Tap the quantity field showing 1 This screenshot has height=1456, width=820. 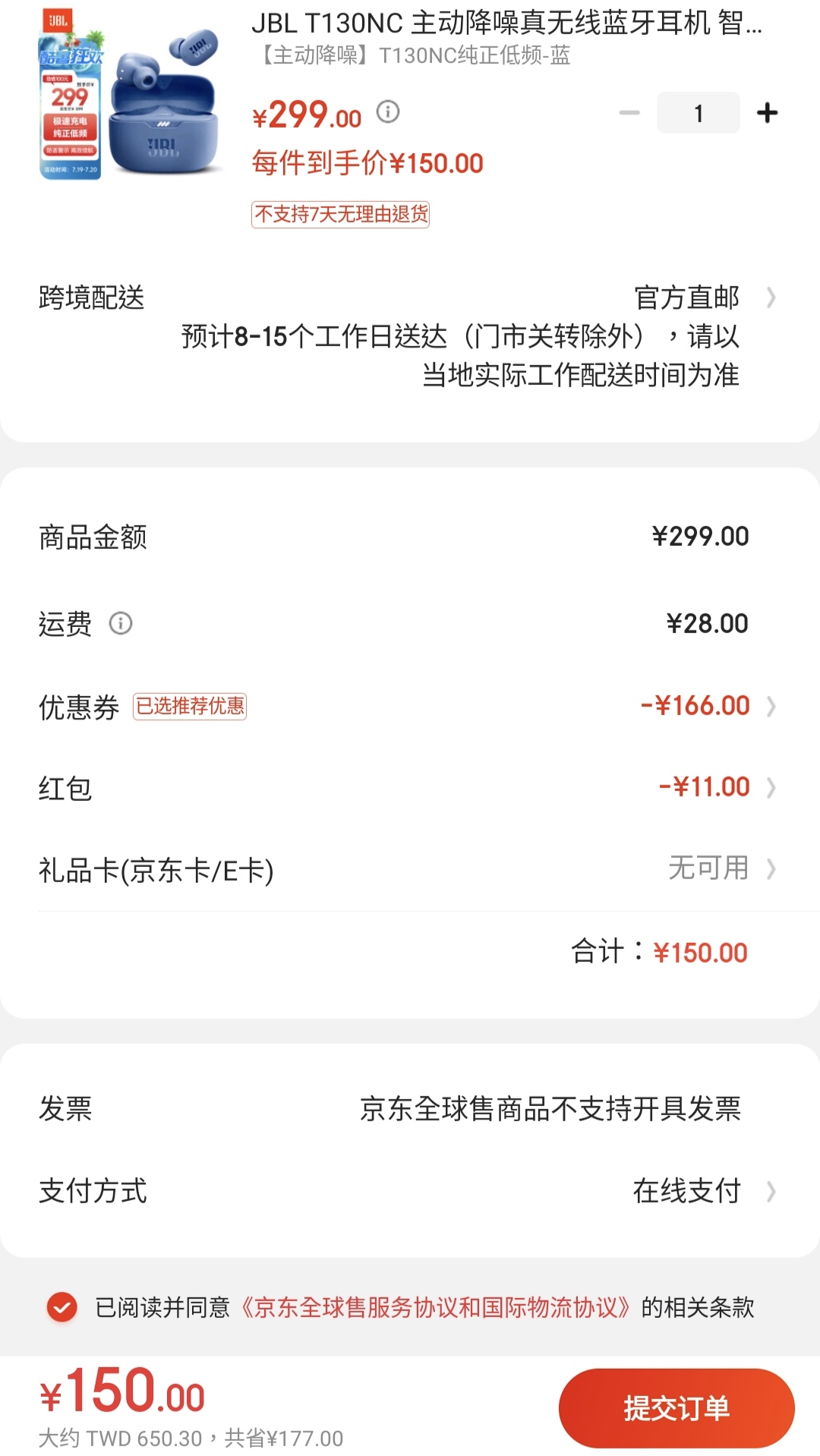tap(698, 113)
